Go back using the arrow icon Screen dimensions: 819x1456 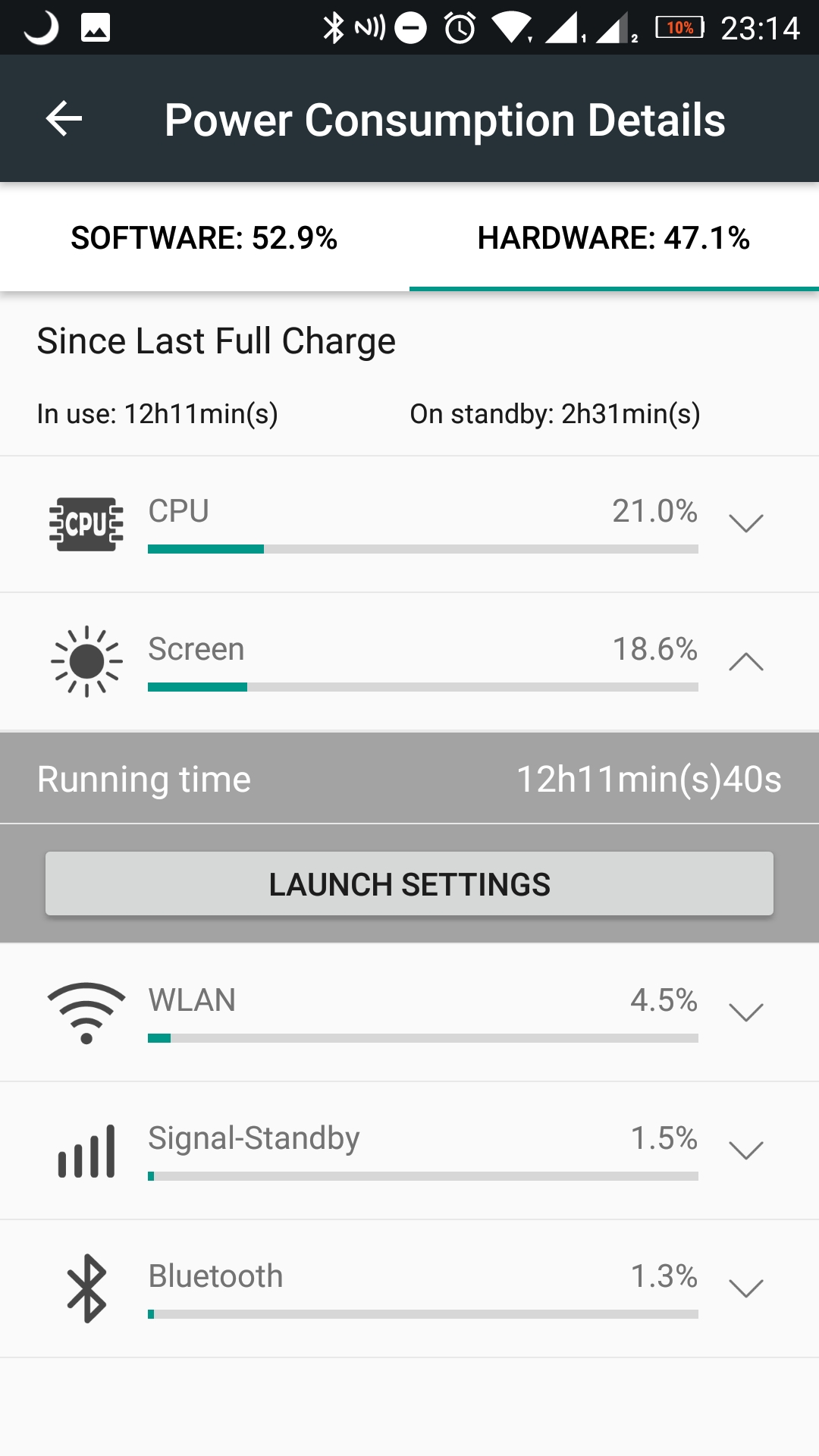tap(64, 119)
